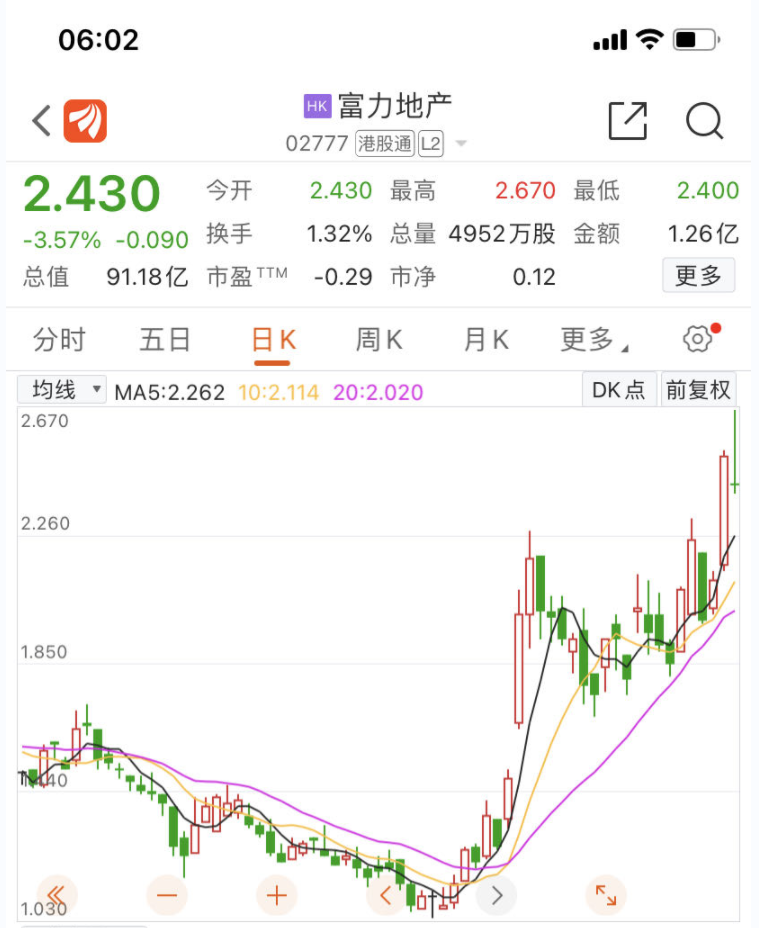Switch to the 周K weekly tab

tap(378, 339)
